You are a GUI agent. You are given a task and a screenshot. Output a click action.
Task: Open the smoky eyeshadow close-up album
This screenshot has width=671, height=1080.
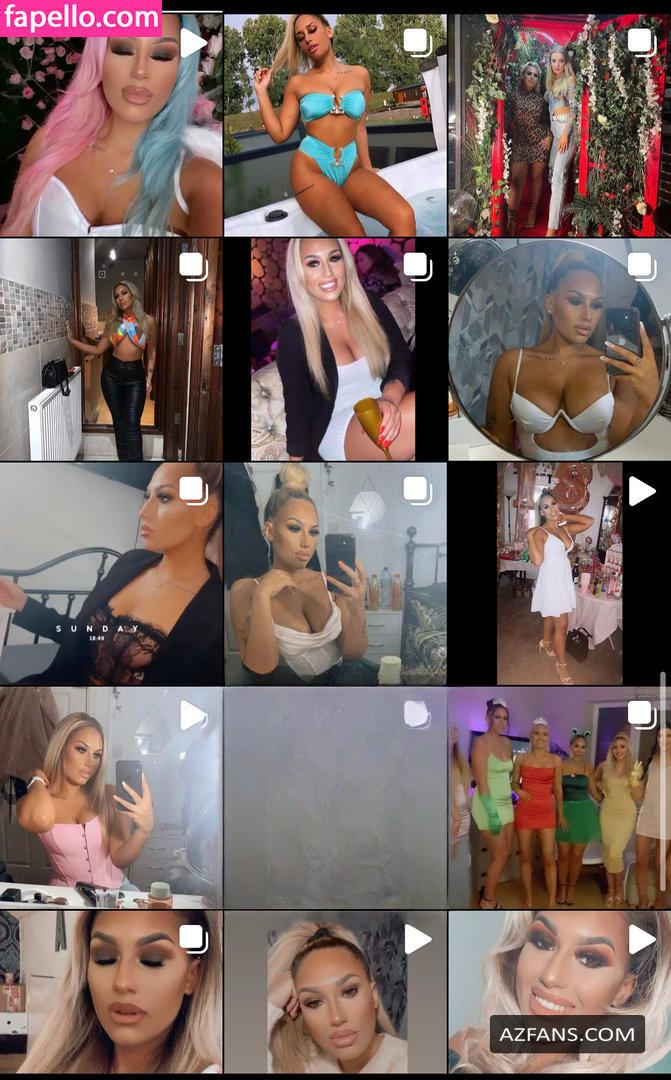pyautogui.click(x=111, y=992)
